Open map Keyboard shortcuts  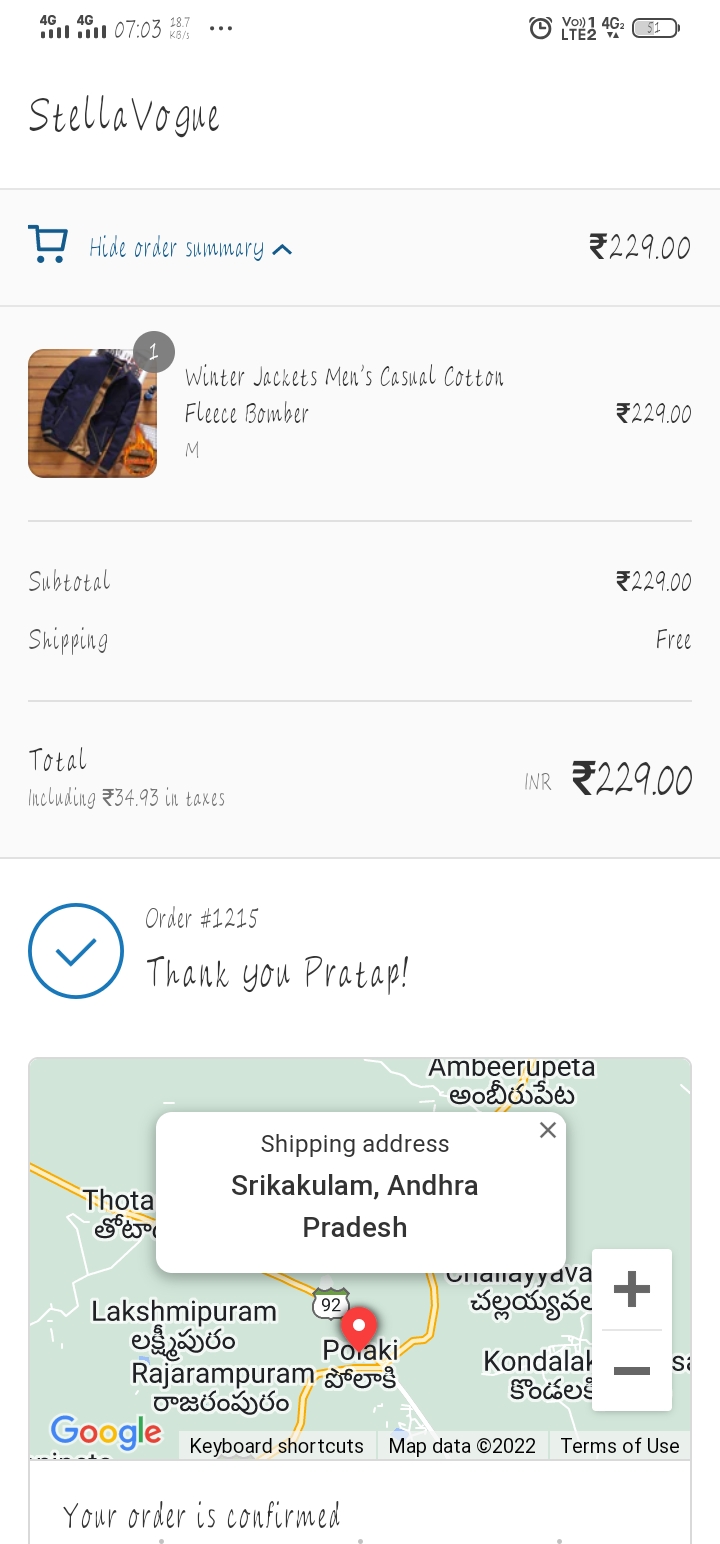276,1446
